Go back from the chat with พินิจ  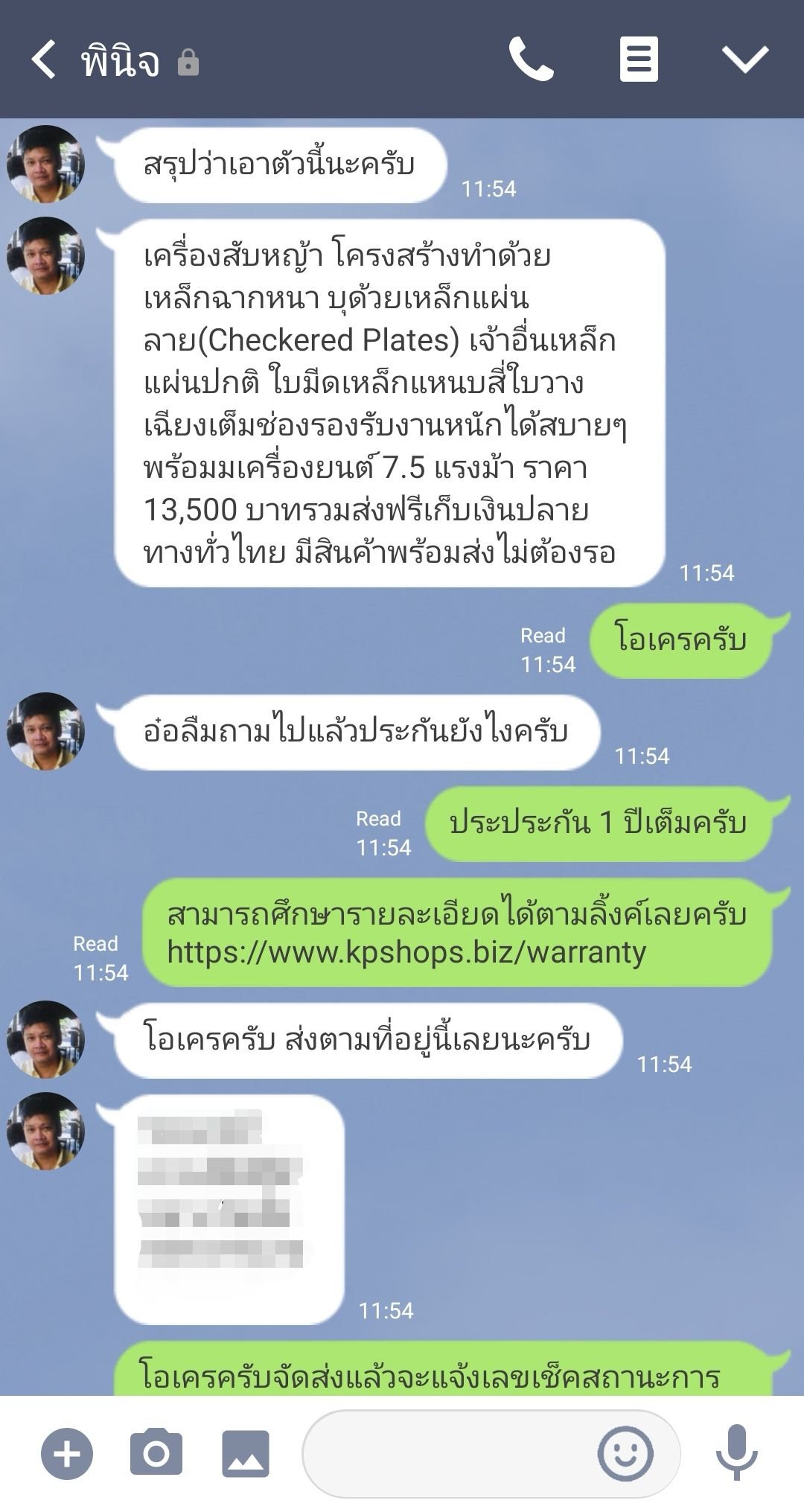click(x=43, y=60)
